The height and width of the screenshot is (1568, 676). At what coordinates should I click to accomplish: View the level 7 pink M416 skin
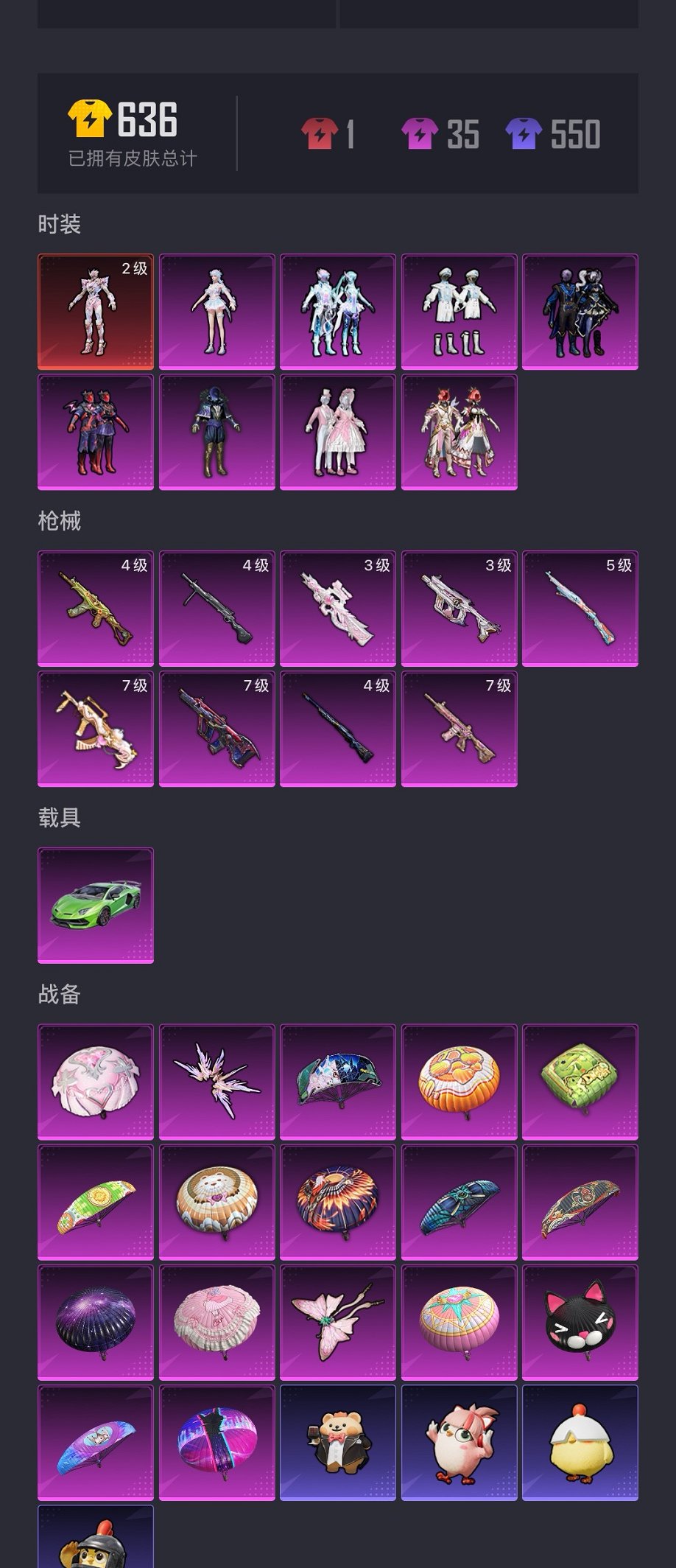[x=459, y=729]
